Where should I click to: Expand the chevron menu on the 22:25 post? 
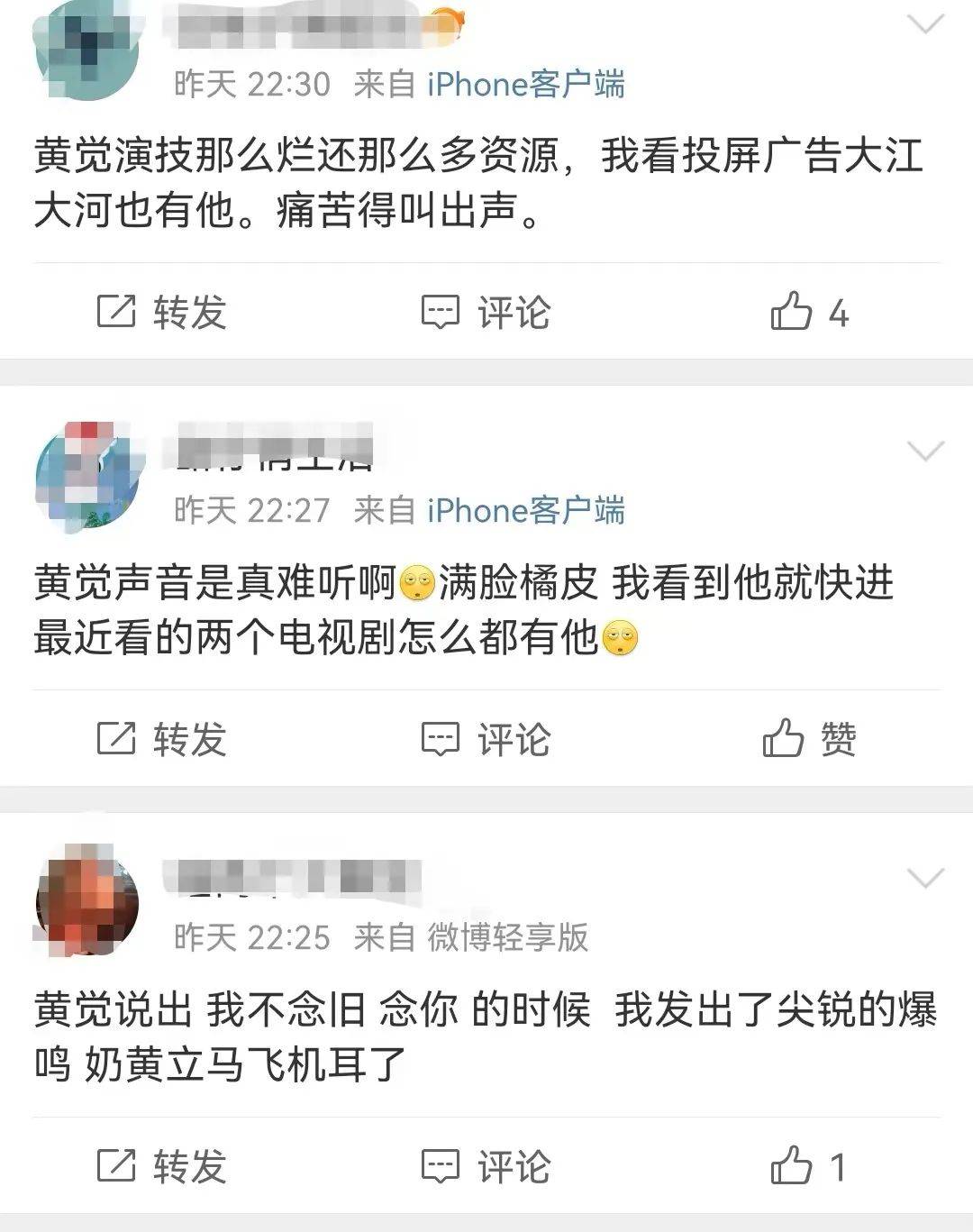click(925, 877)
